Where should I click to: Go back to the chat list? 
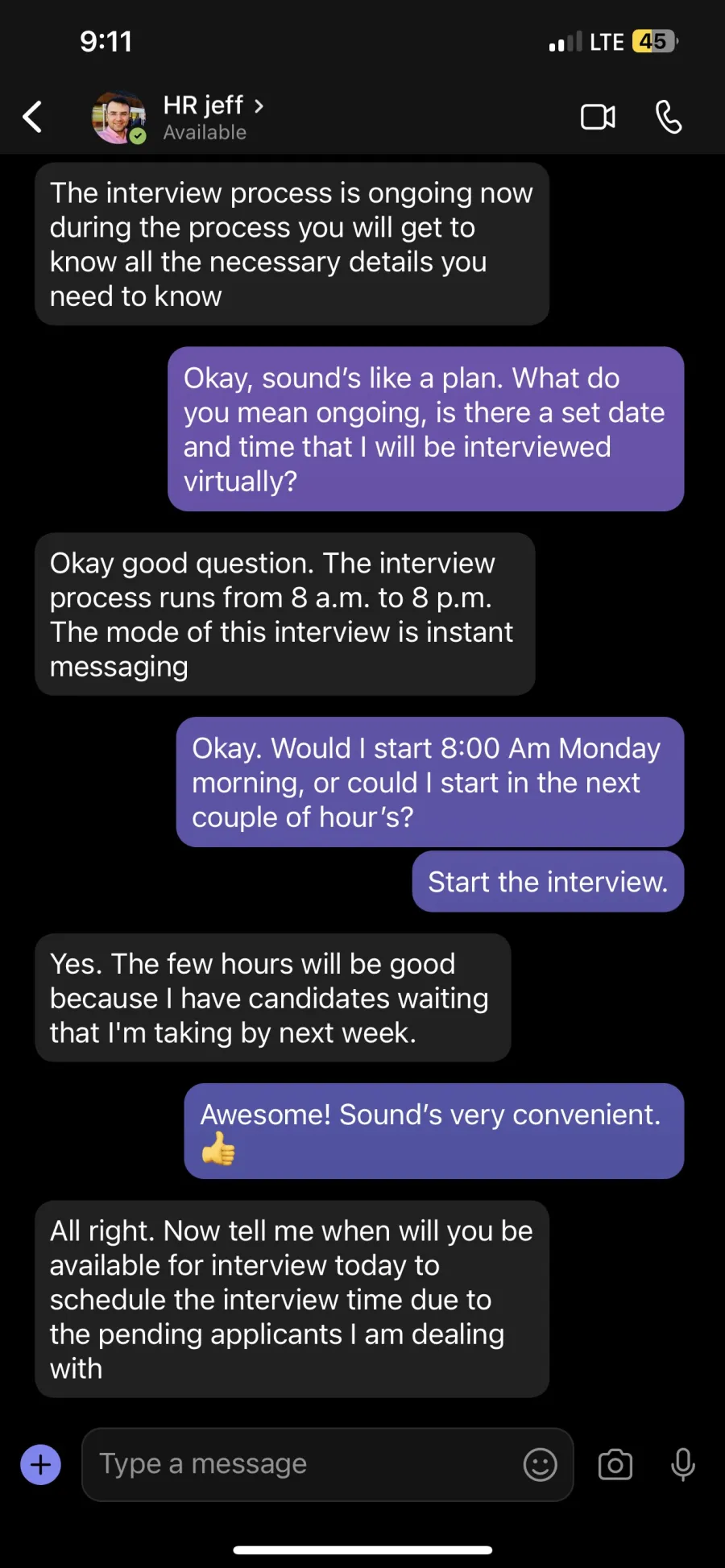point(32,118)
